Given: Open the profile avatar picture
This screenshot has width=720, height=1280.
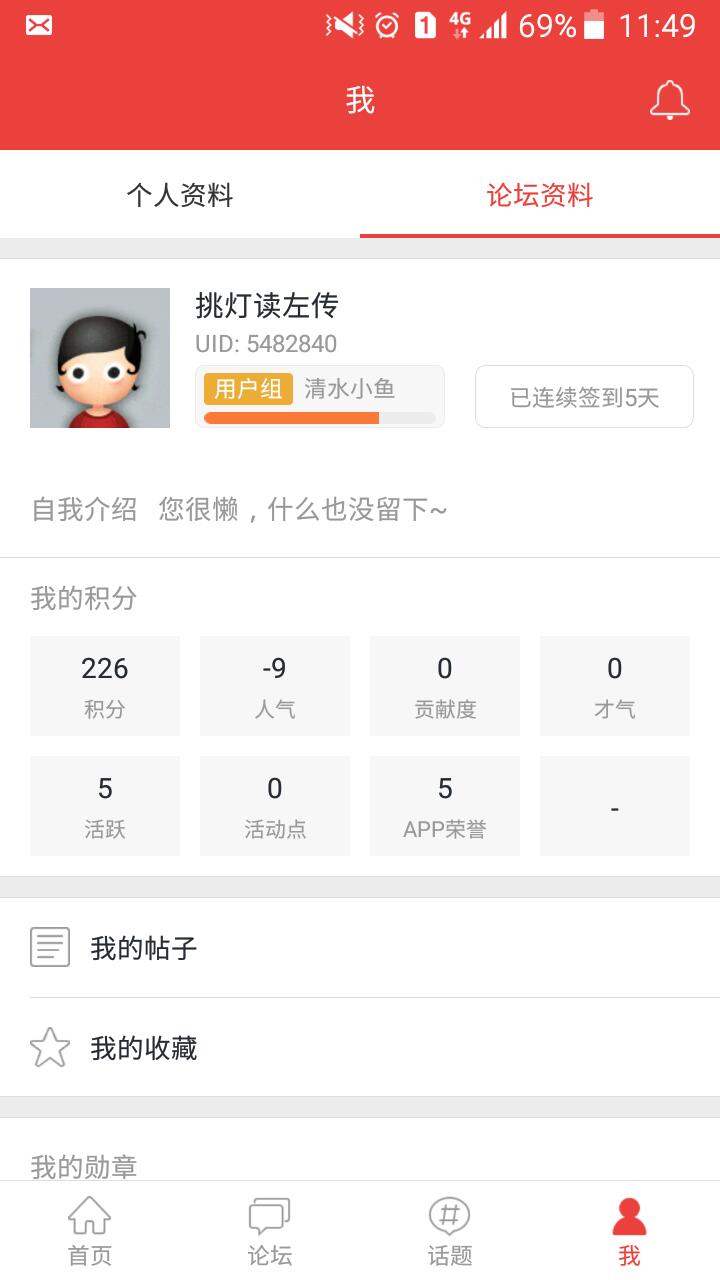Looking at the screenshot, I should click(x=100, y=358).
